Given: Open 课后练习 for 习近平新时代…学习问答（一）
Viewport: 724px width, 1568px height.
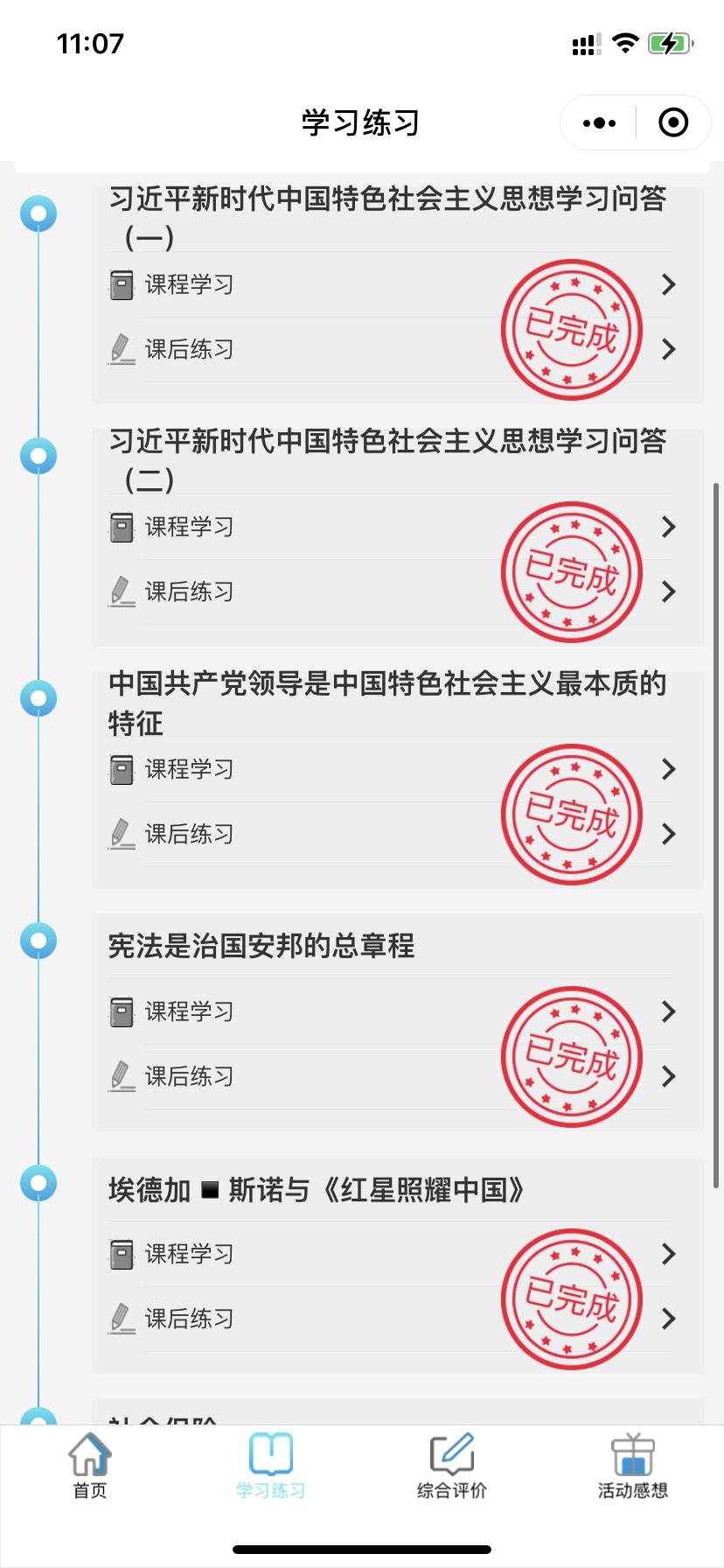Looking at the screenshot, I should click(x=189, y=349).
